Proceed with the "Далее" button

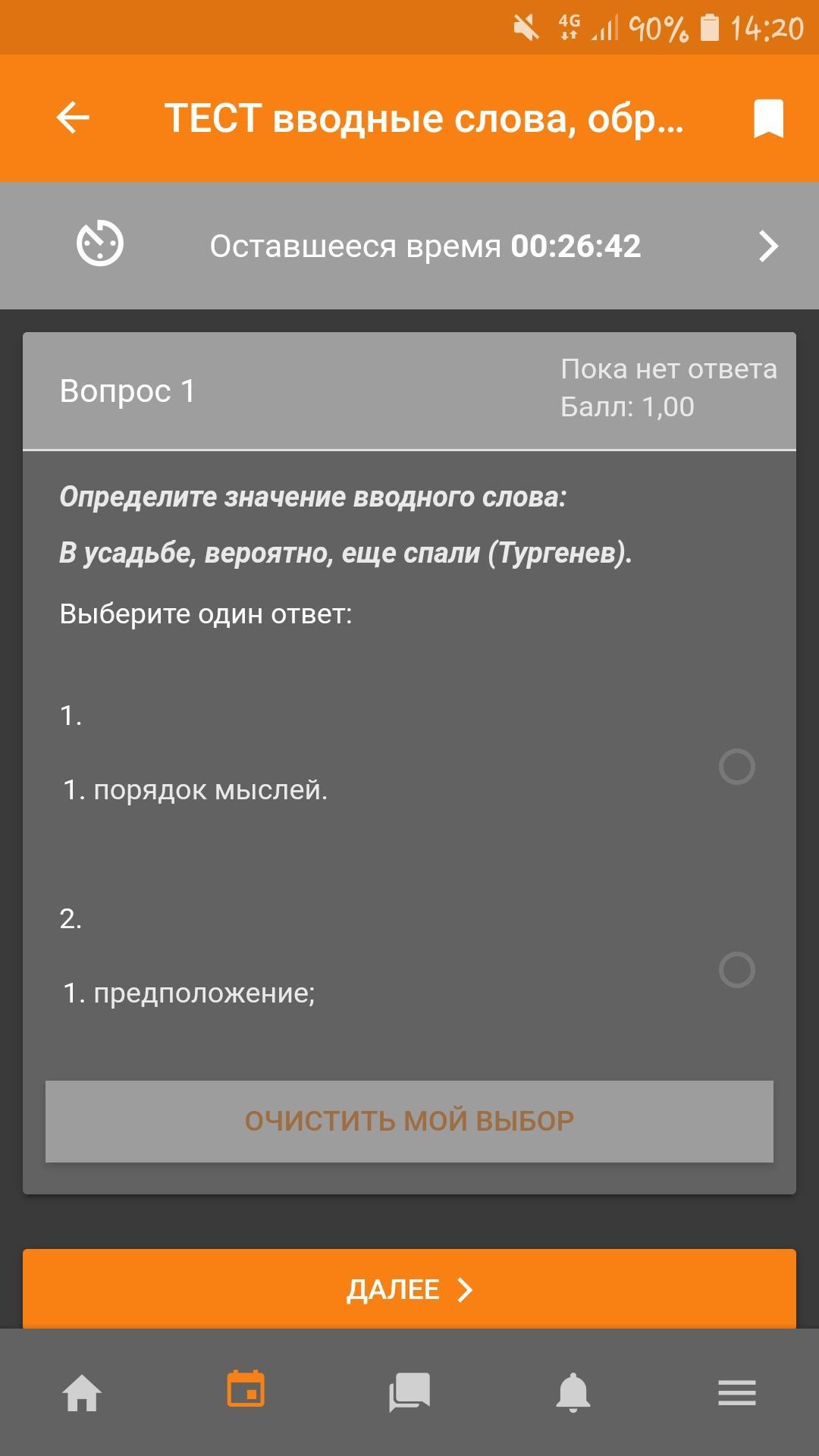409,1289
